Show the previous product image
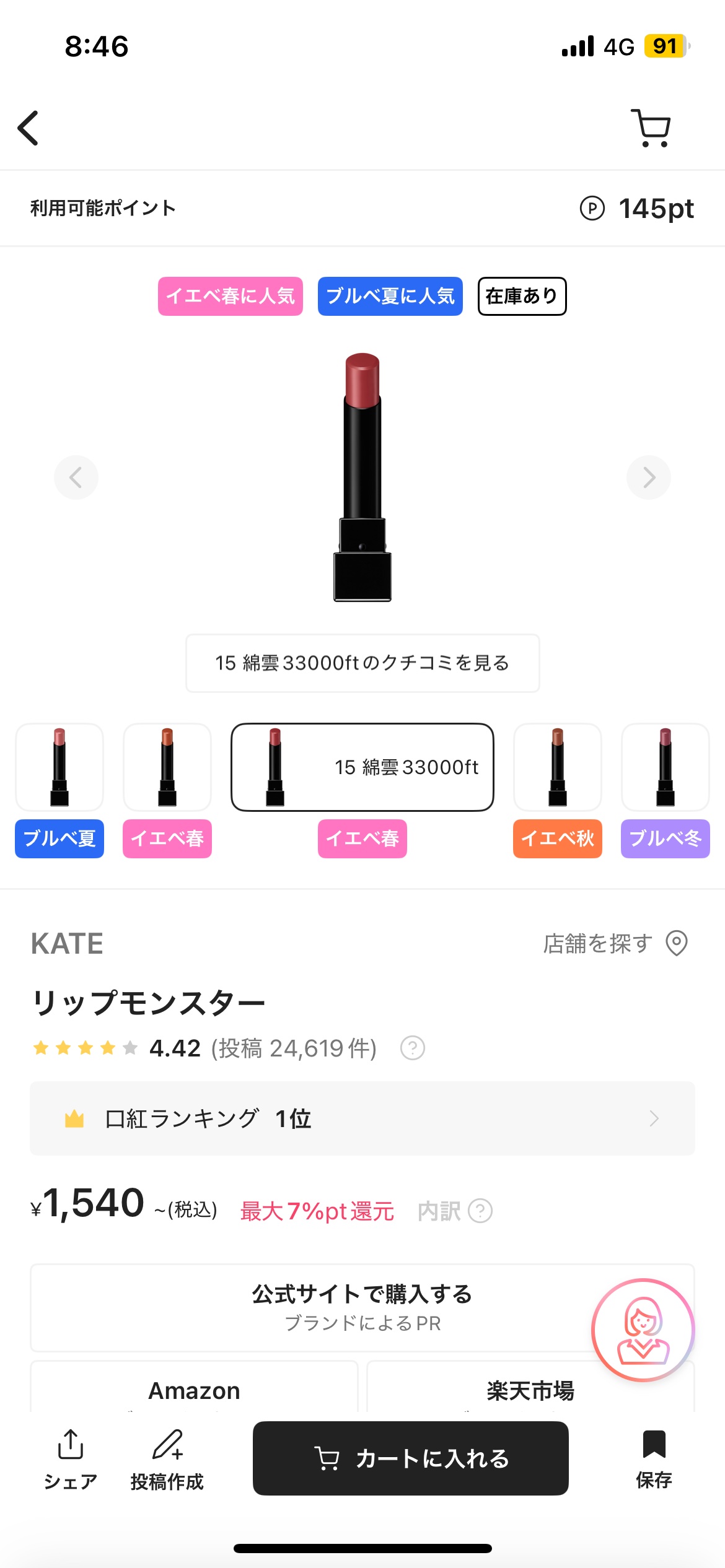 tap(76, 477)
